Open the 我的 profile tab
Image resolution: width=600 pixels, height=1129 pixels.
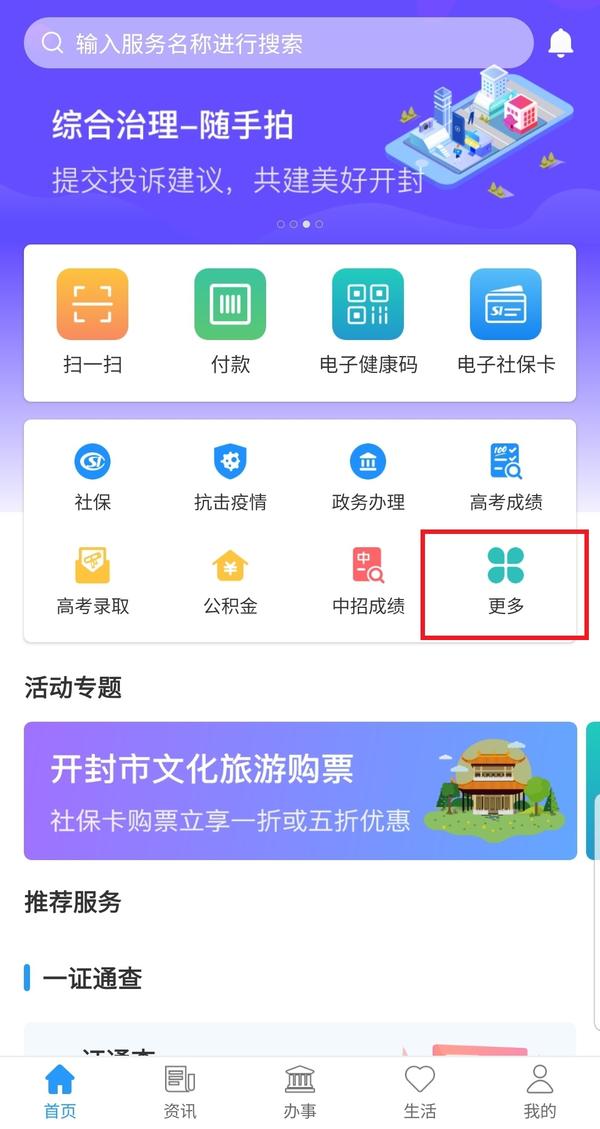point(540,1091)
